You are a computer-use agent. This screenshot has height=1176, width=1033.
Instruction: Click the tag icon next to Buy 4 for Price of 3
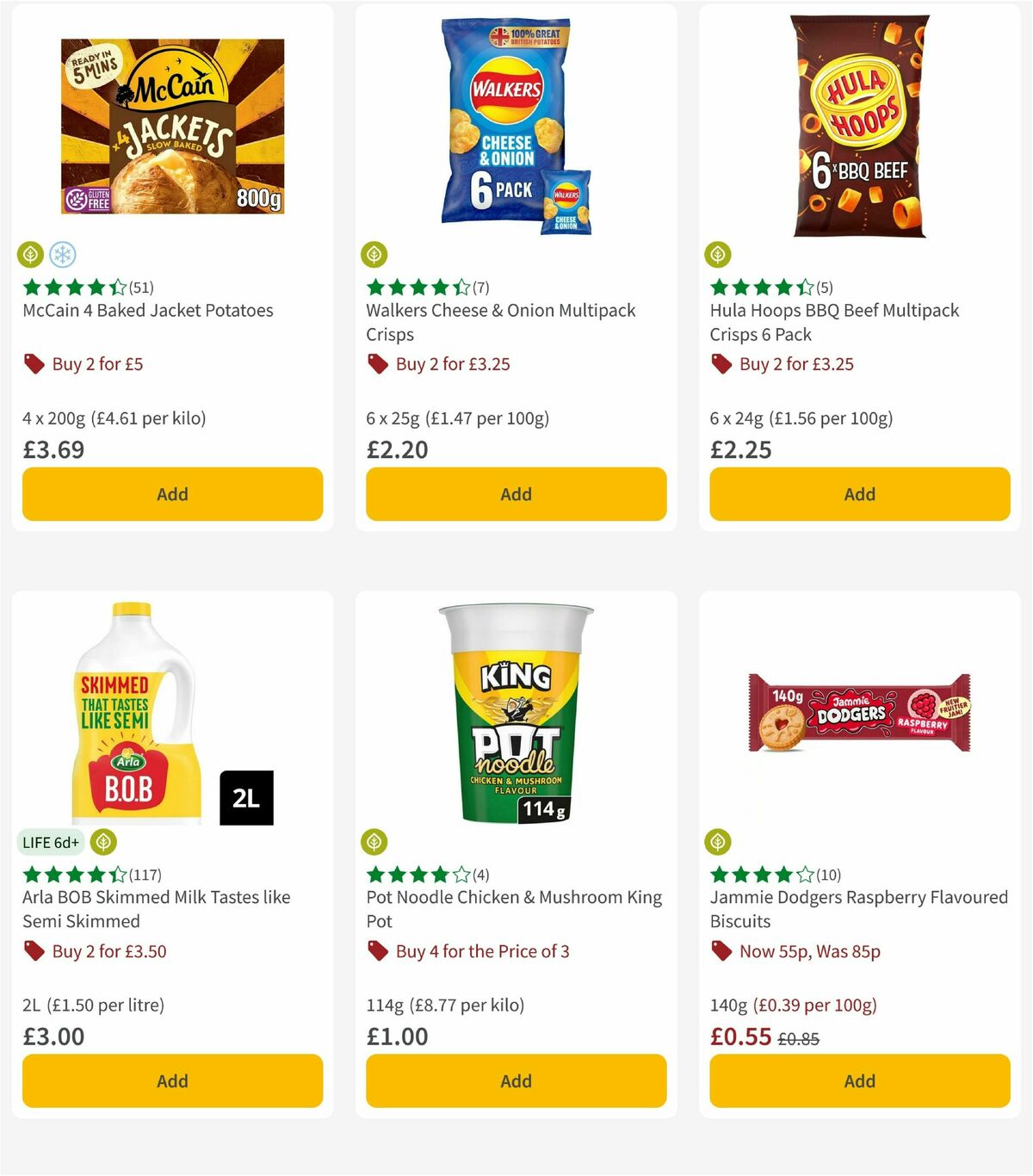coord(377,951)
